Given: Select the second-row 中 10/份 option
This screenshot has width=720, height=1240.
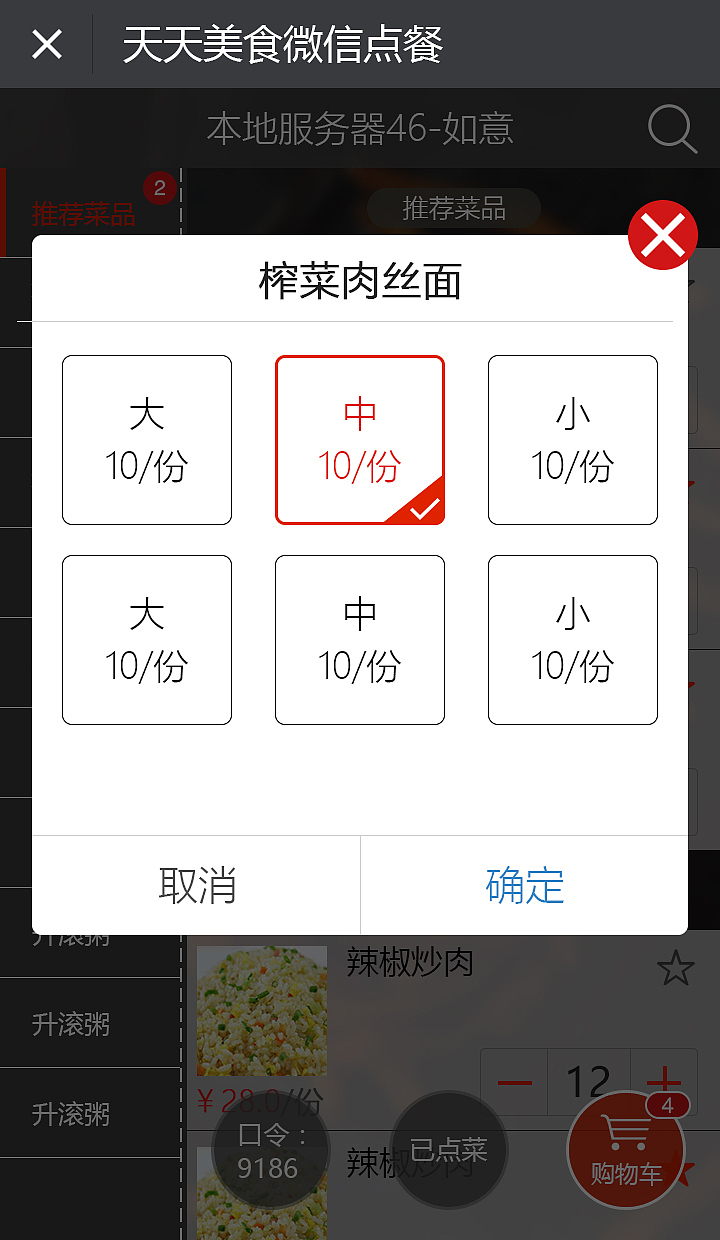Looking at the screenshot, I should 360,639.
